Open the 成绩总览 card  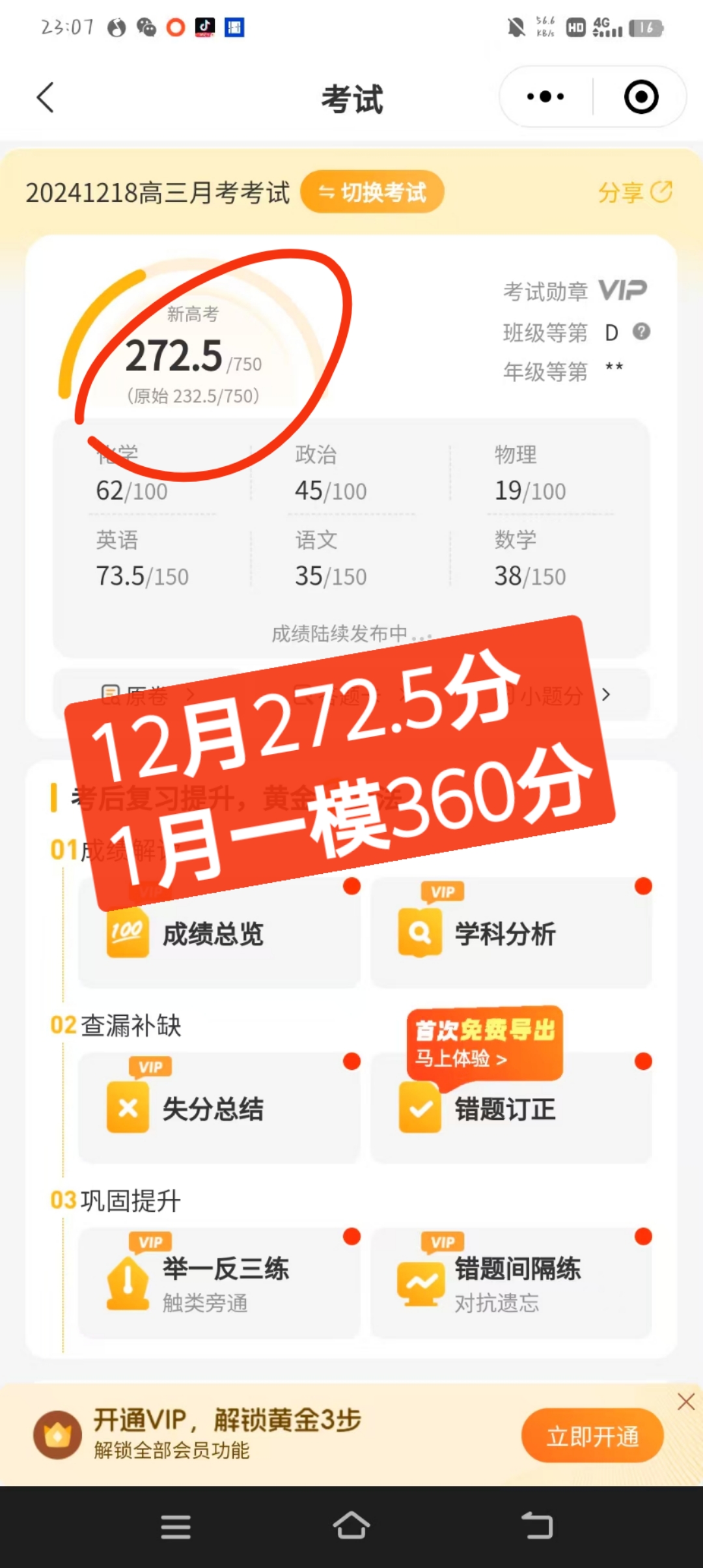click(x=219, y=934)
